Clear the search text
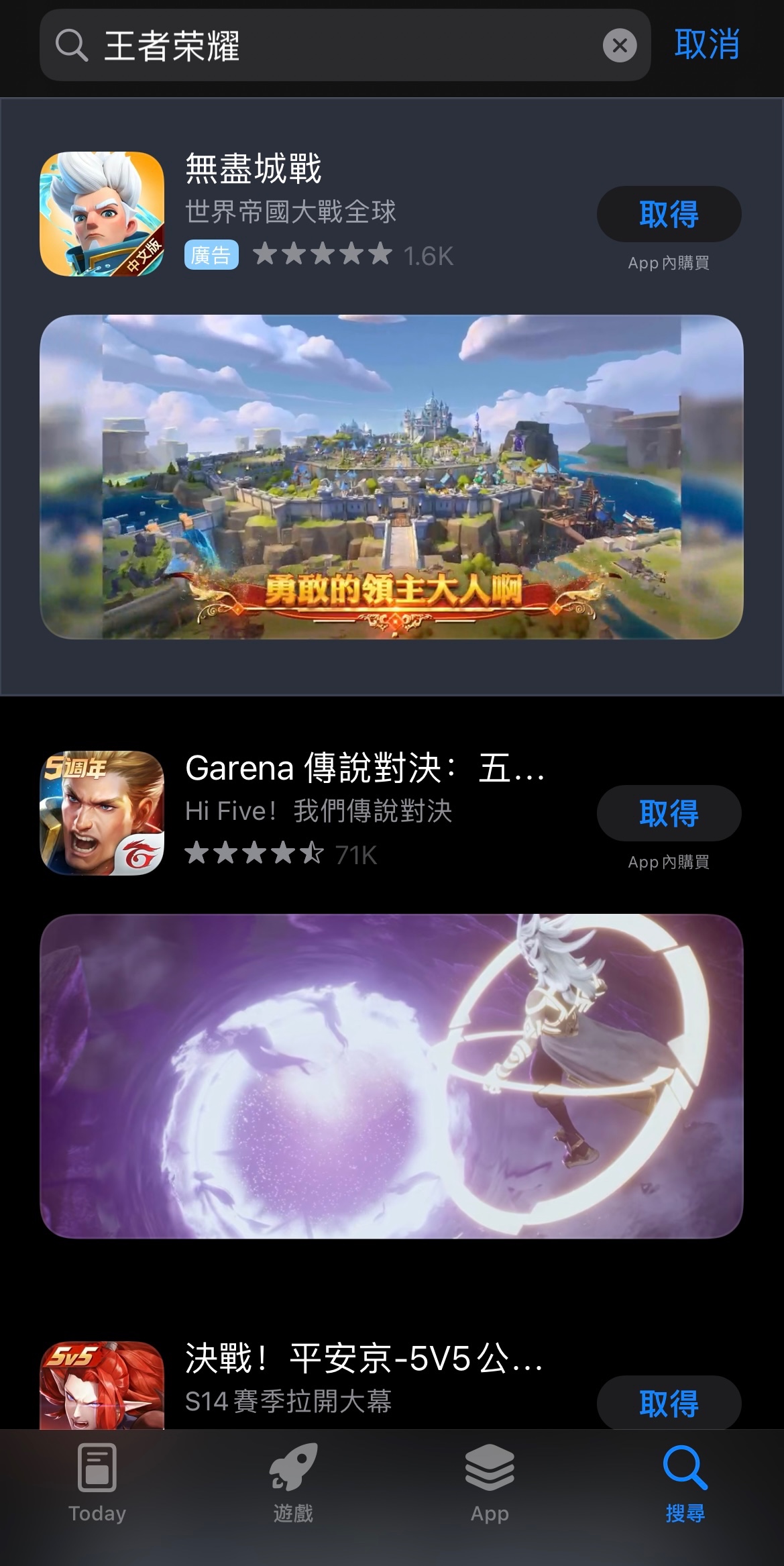The image size is (784, 1566). pyautogui.click(x=619, y=46)
